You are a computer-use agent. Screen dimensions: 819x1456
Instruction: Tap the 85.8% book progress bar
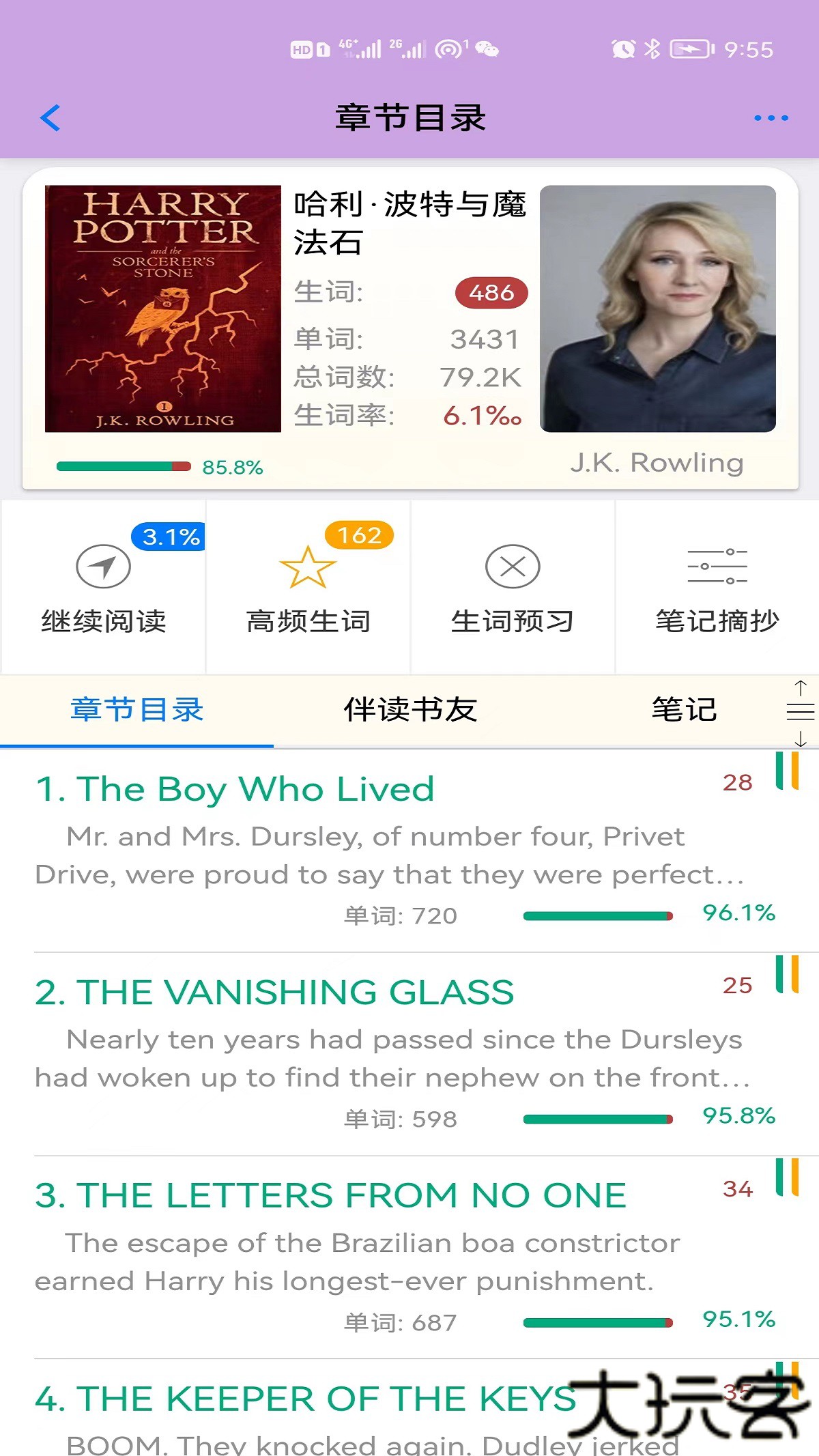[x=123, y=466]
